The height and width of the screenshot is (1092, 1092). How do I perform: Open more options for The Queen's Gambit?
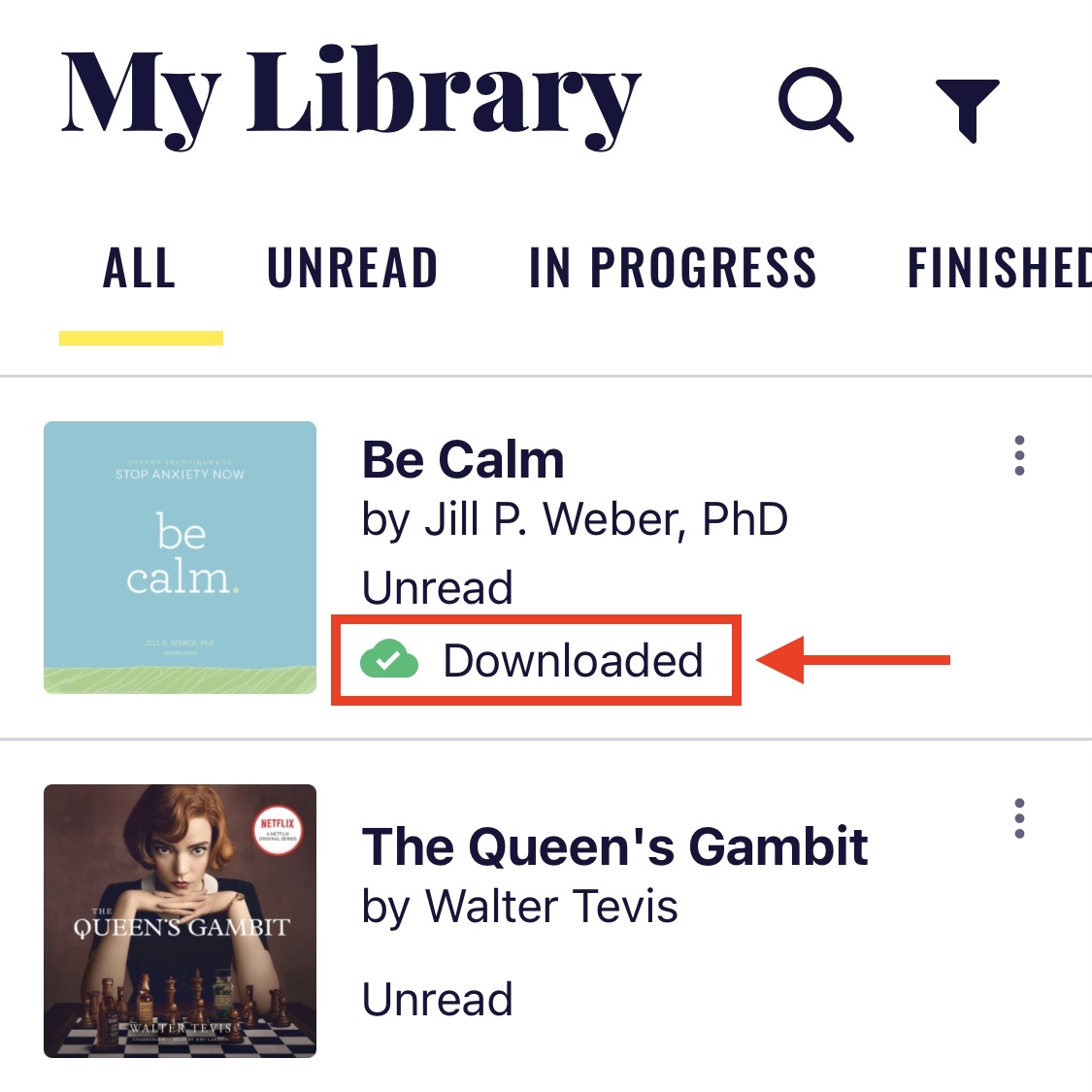point(1019,819)
